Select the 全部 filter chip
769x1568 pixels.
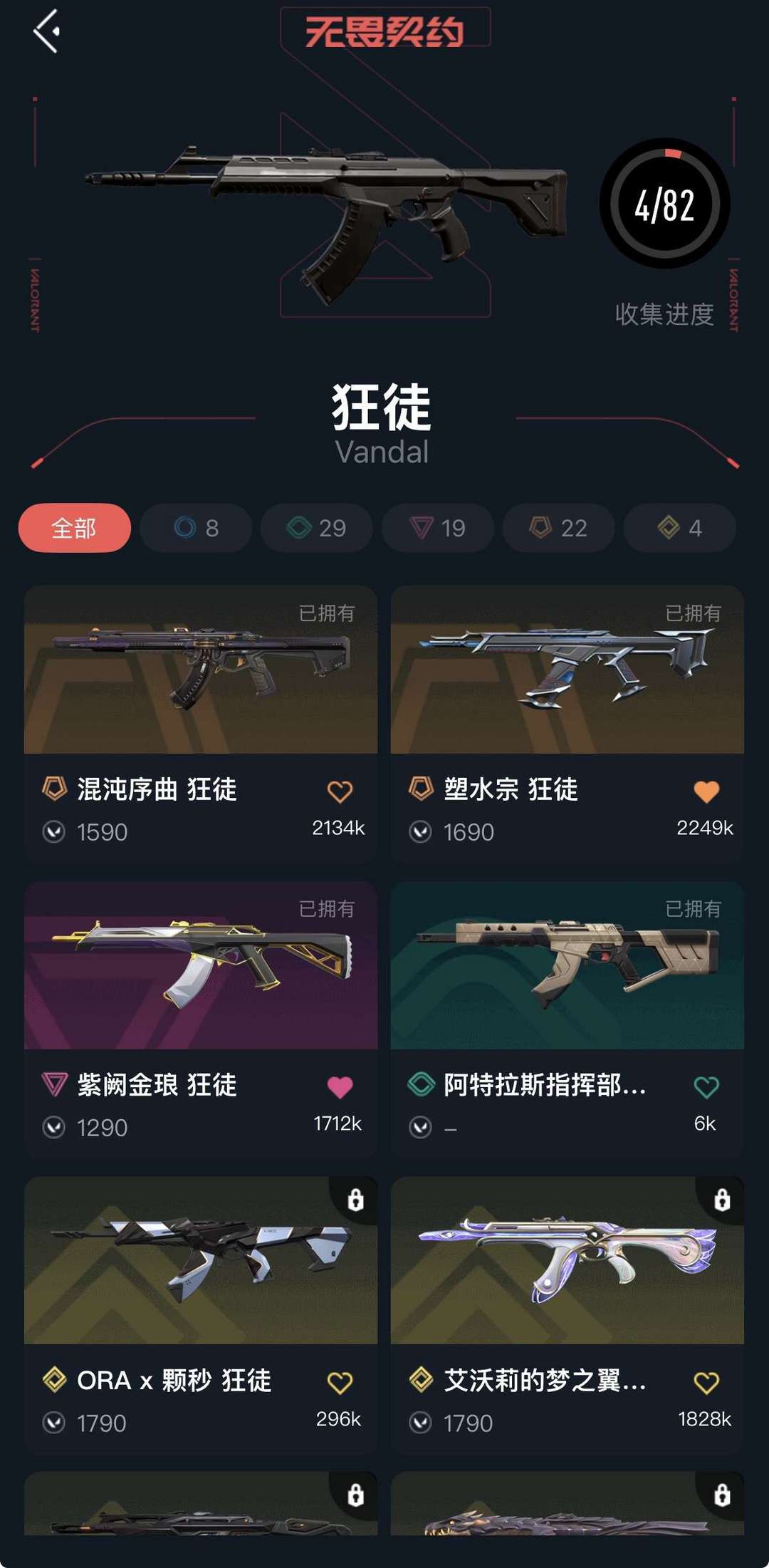(x=75, y=528)
